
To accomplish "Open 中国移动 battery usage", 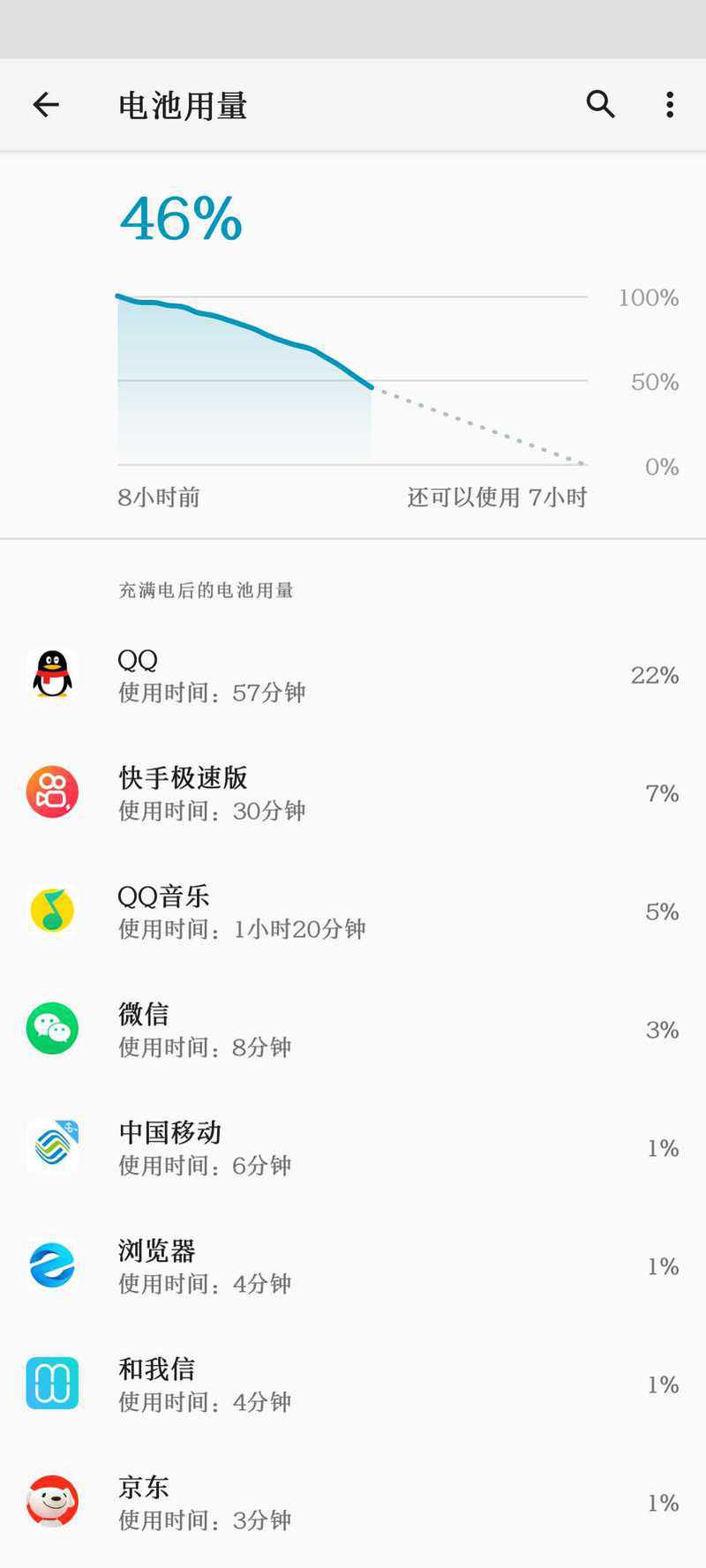I will (353, 1149).
